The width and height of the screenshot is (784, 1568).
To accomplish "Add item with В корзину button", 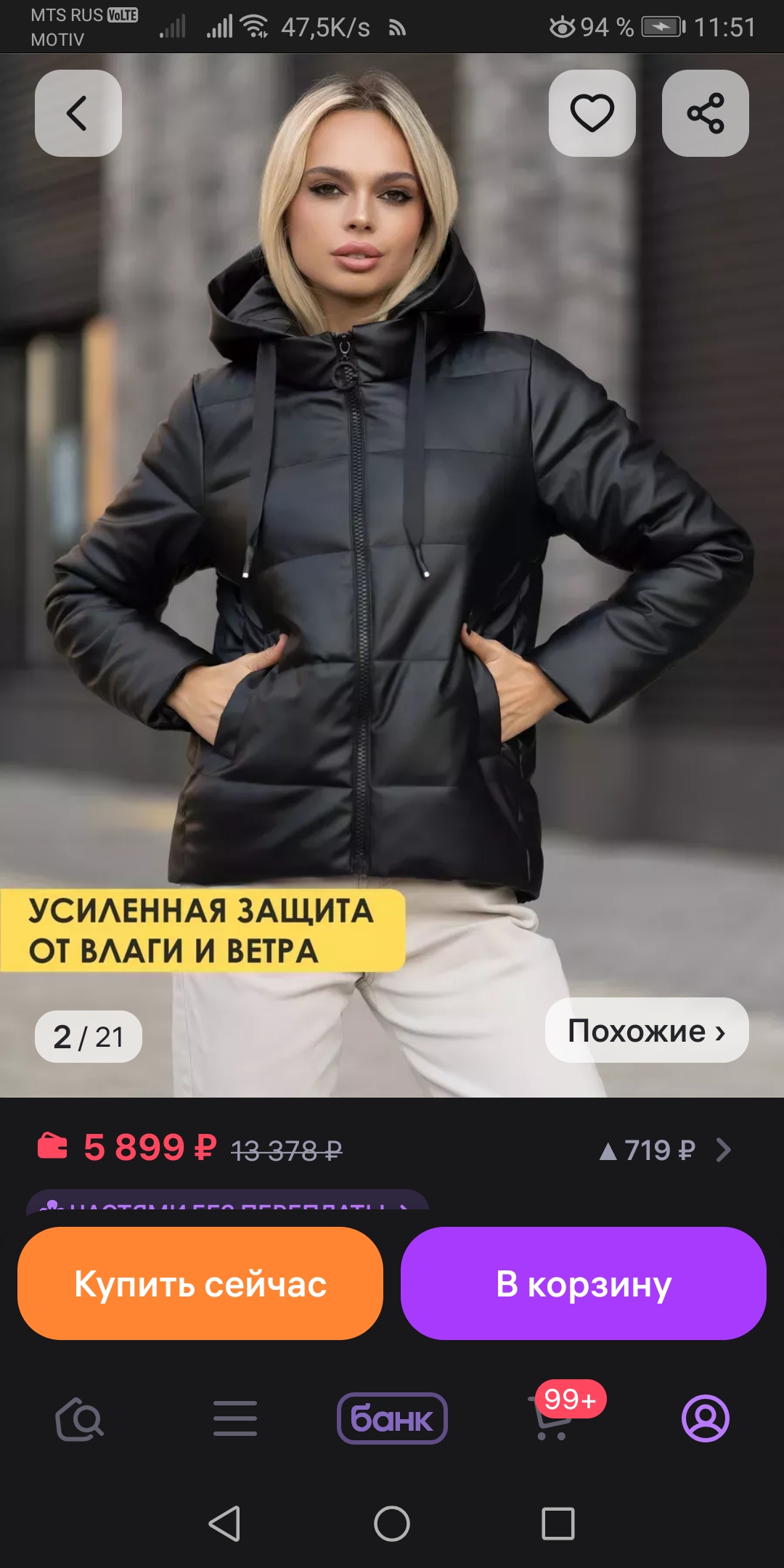I will 584,1283.
